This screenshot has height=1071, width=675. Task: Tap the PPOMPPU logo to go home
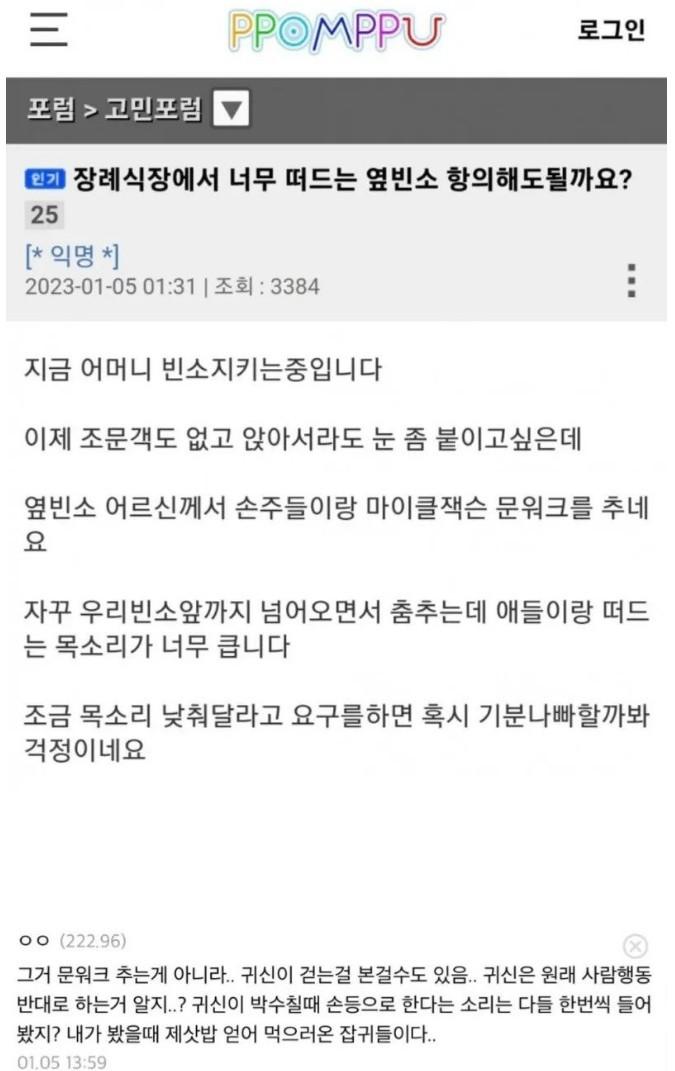point(336,32)
